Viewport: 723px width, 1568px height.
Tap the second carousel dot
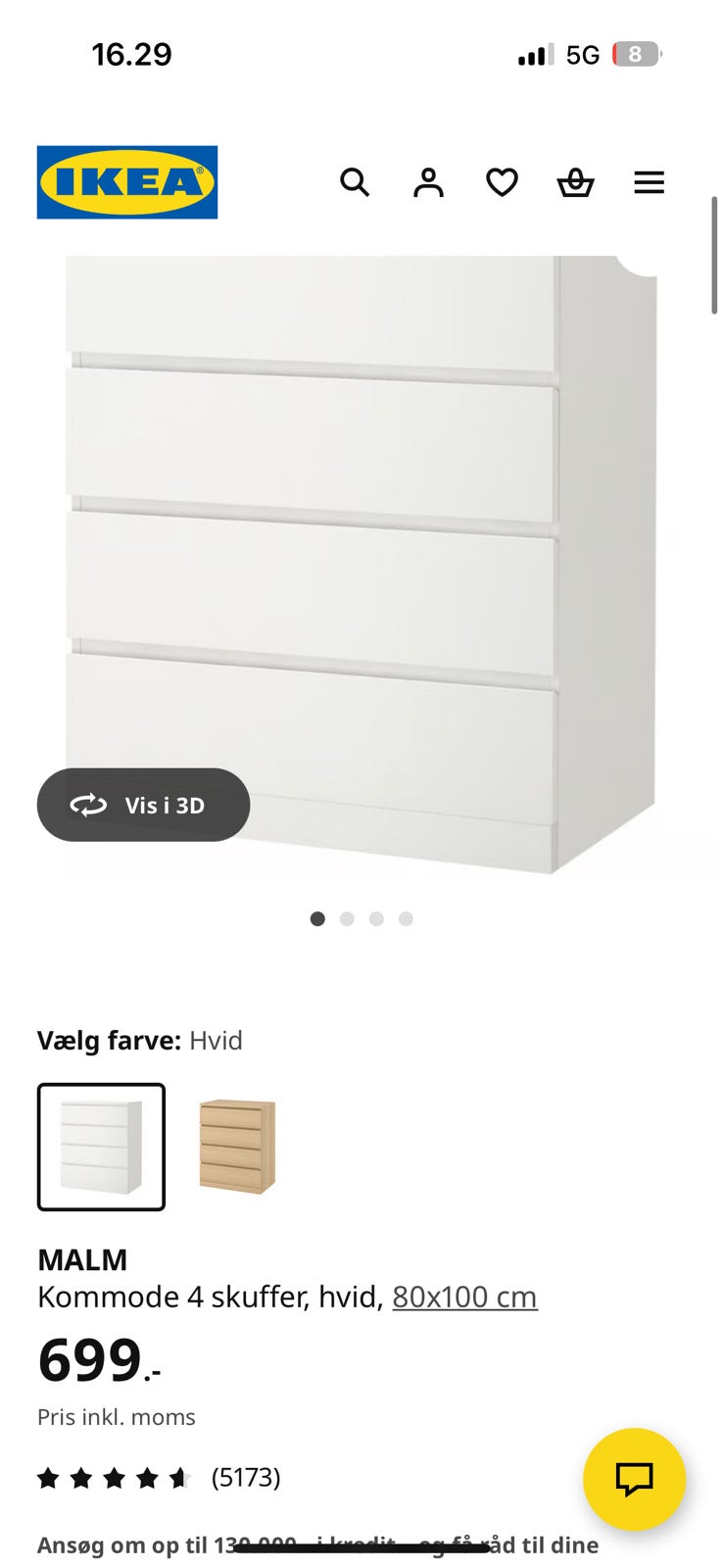(x=347, y=919)
